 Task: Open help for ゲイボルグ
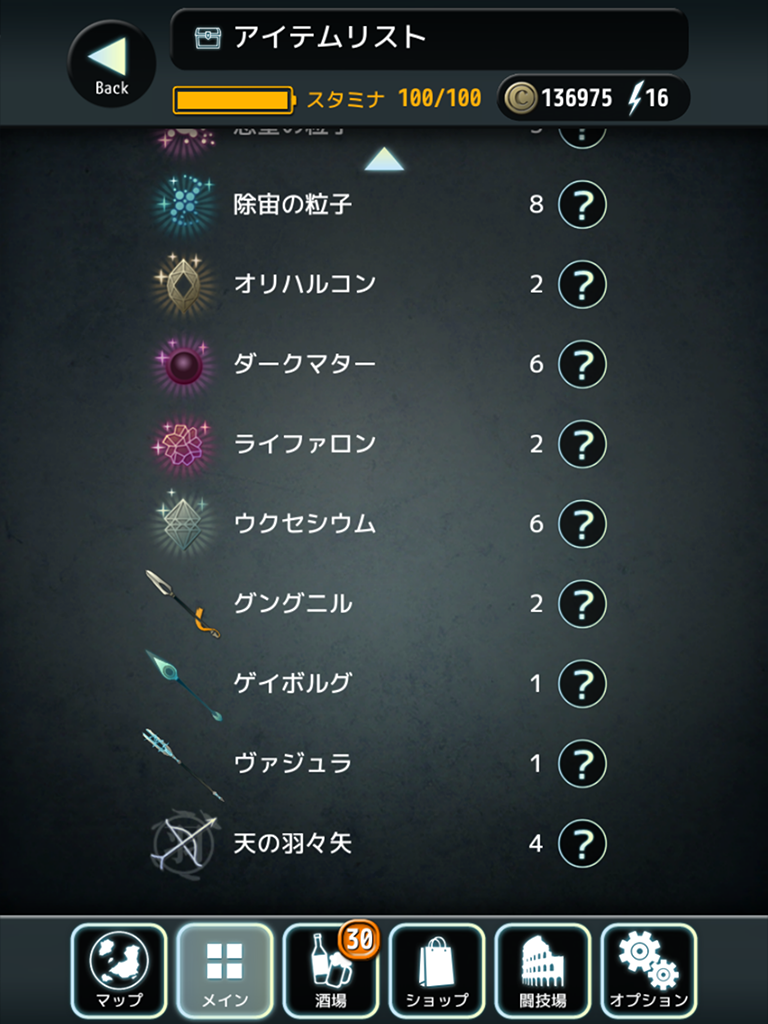(582, 684)
